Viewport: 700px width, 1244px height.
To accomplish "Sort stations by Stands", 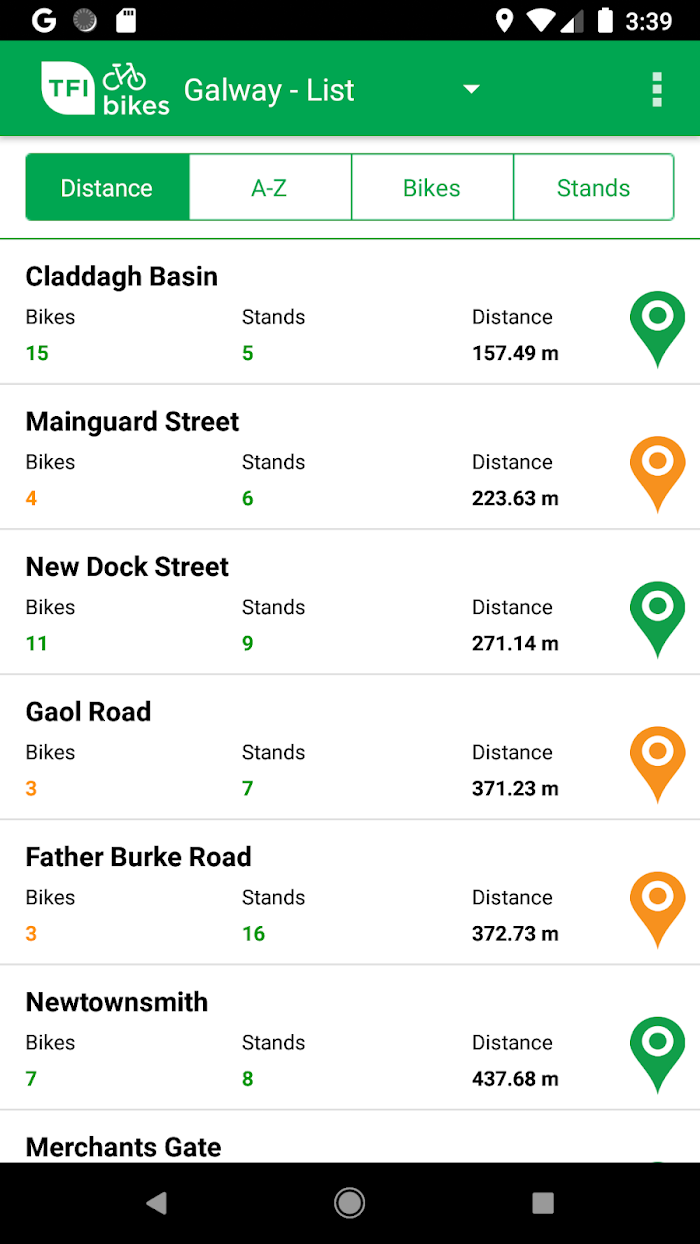I will point(594,188).
